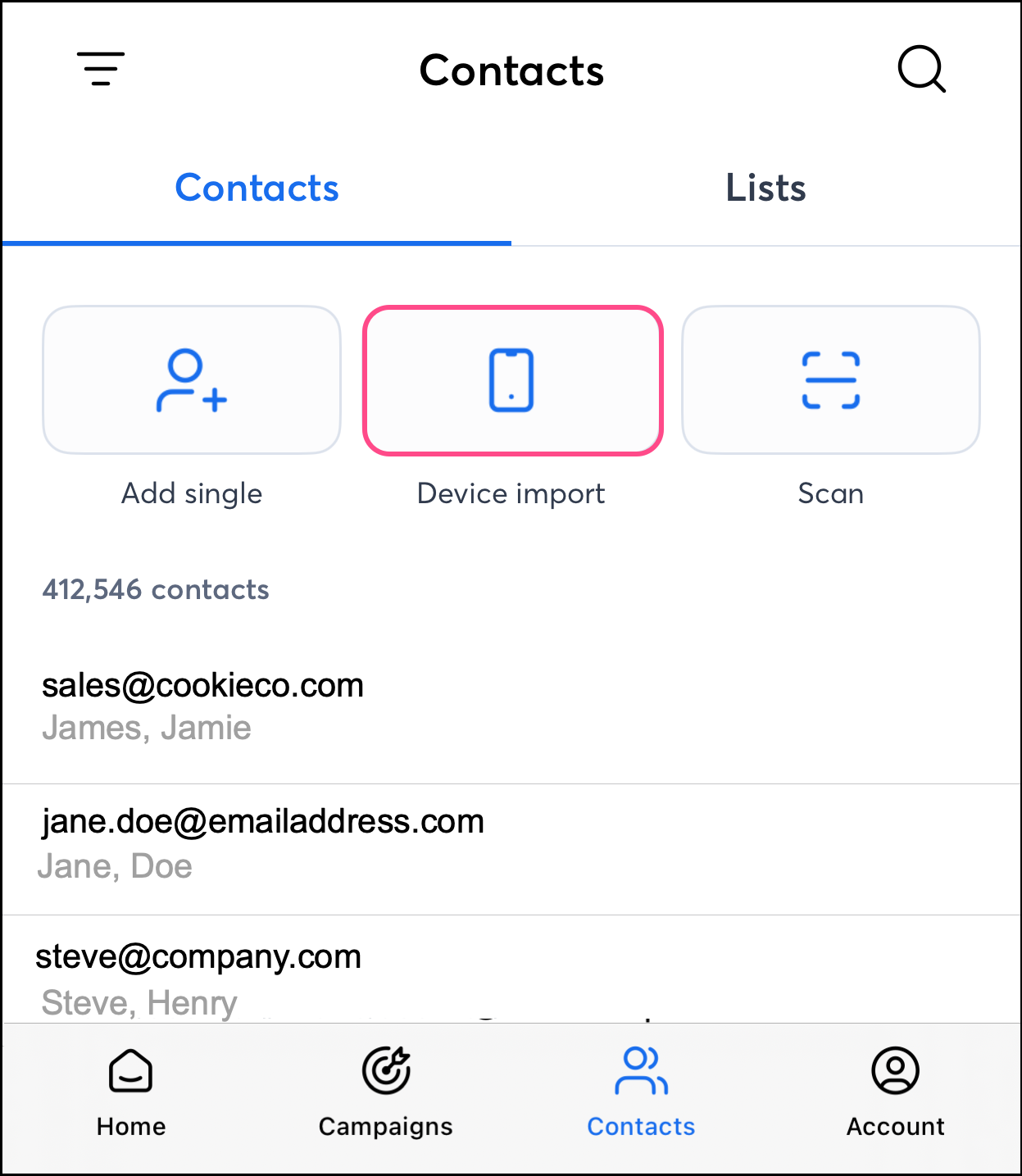Start Device import of contacts
Viewport: 1022px width, 1176px height.
(x=512, y=380)
